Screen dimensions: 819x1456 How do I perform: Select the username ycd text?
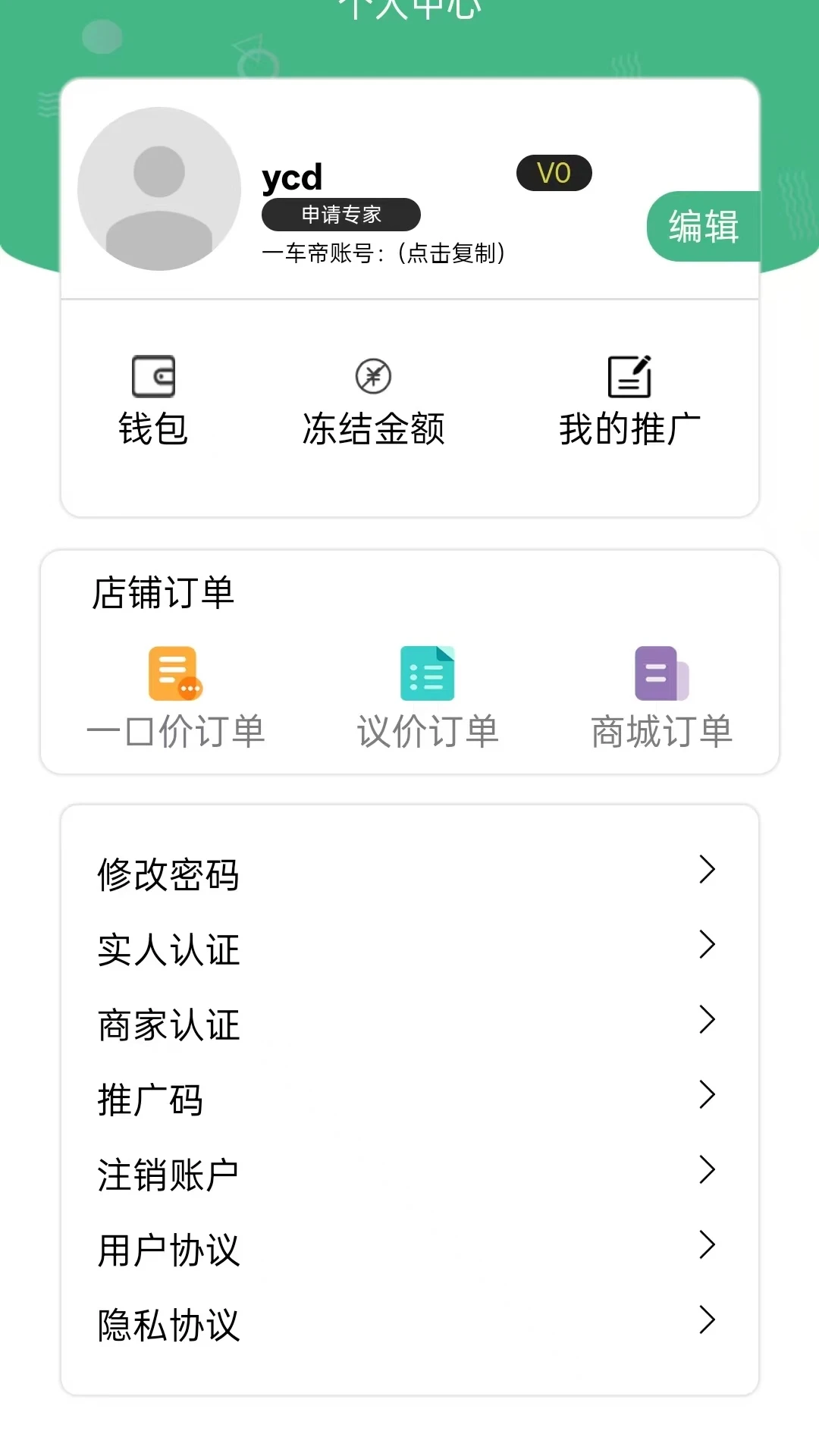click(x=293, y=176)
